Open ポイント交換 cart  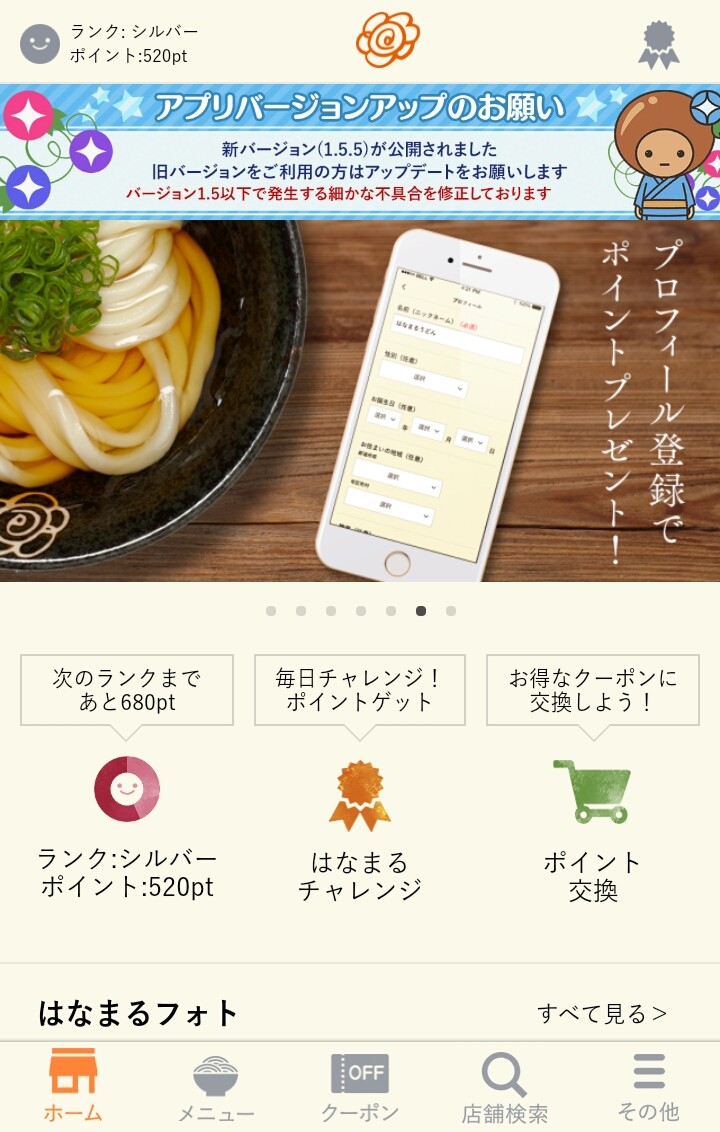[592, 830]
